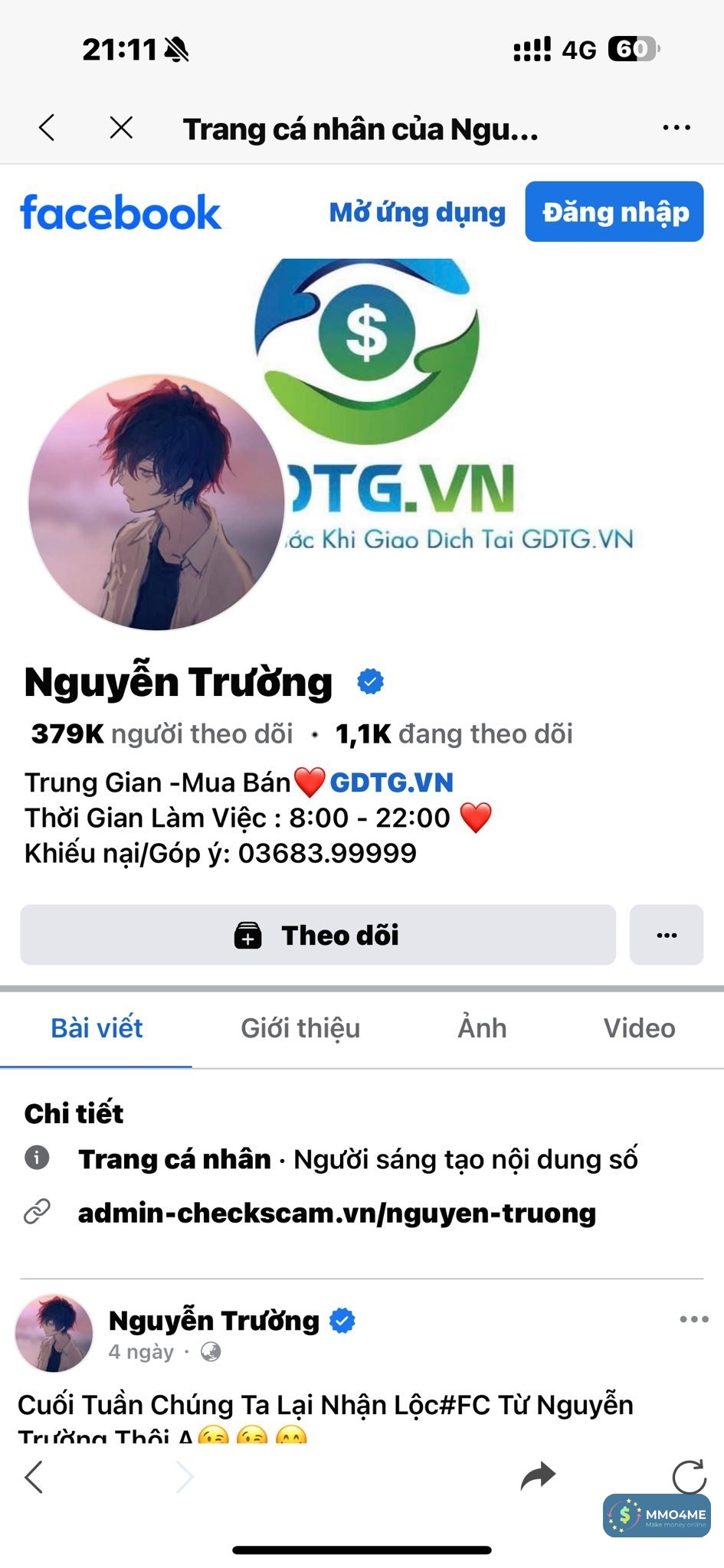This screenshot has width=724, height=1568.
Task: Open the post author name Nguyễn Trường
Action: 214,1321
